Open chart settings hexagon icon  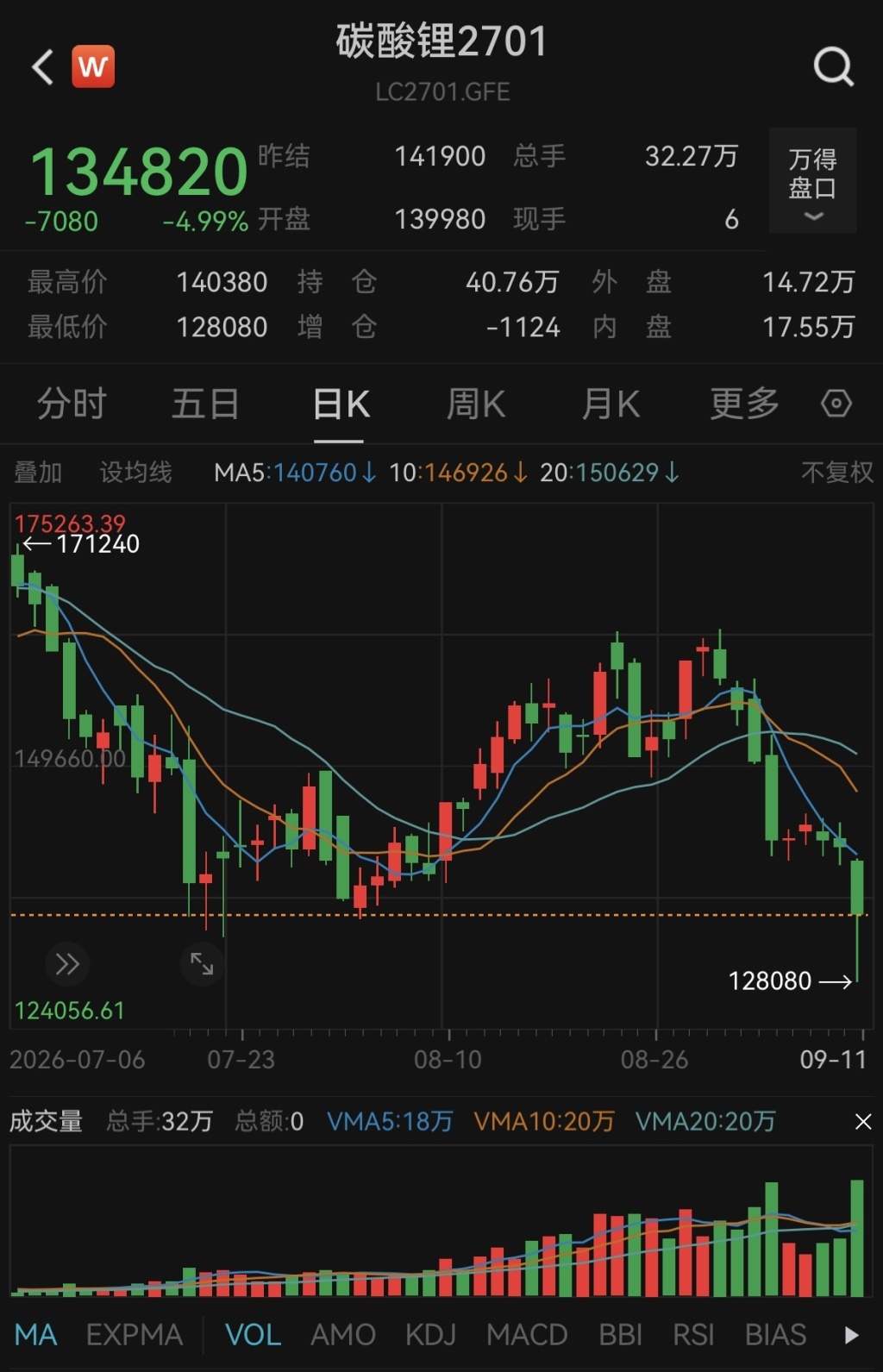click(836, 403)
